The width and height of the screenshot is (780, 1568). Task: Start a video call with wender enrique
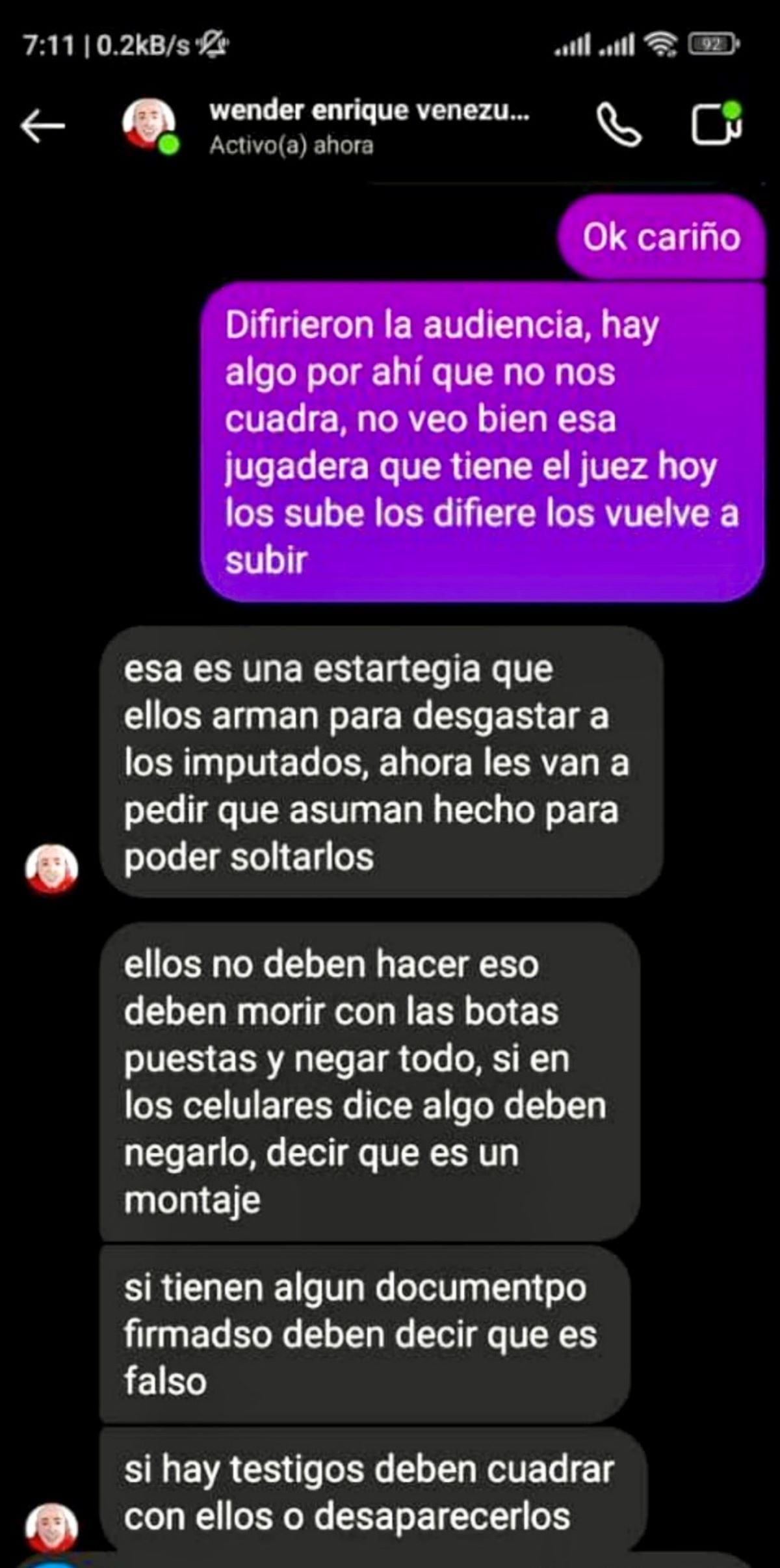[714, 124]
